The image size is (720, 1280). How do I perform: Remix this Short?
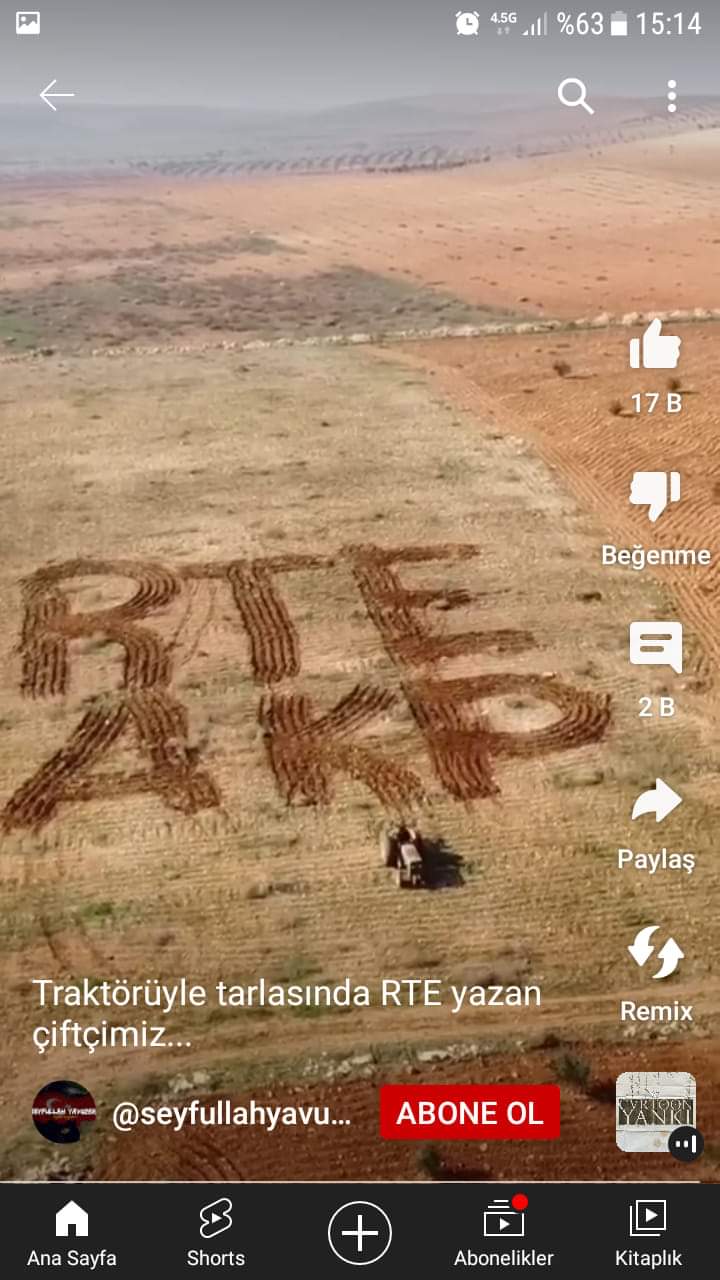tap(655, 953)
